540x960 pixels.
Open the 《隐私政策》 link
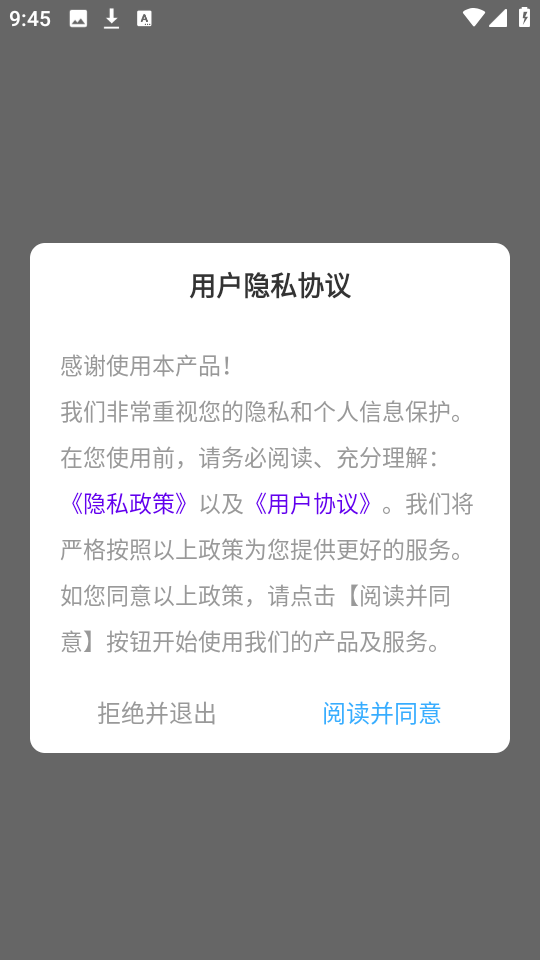129,504
